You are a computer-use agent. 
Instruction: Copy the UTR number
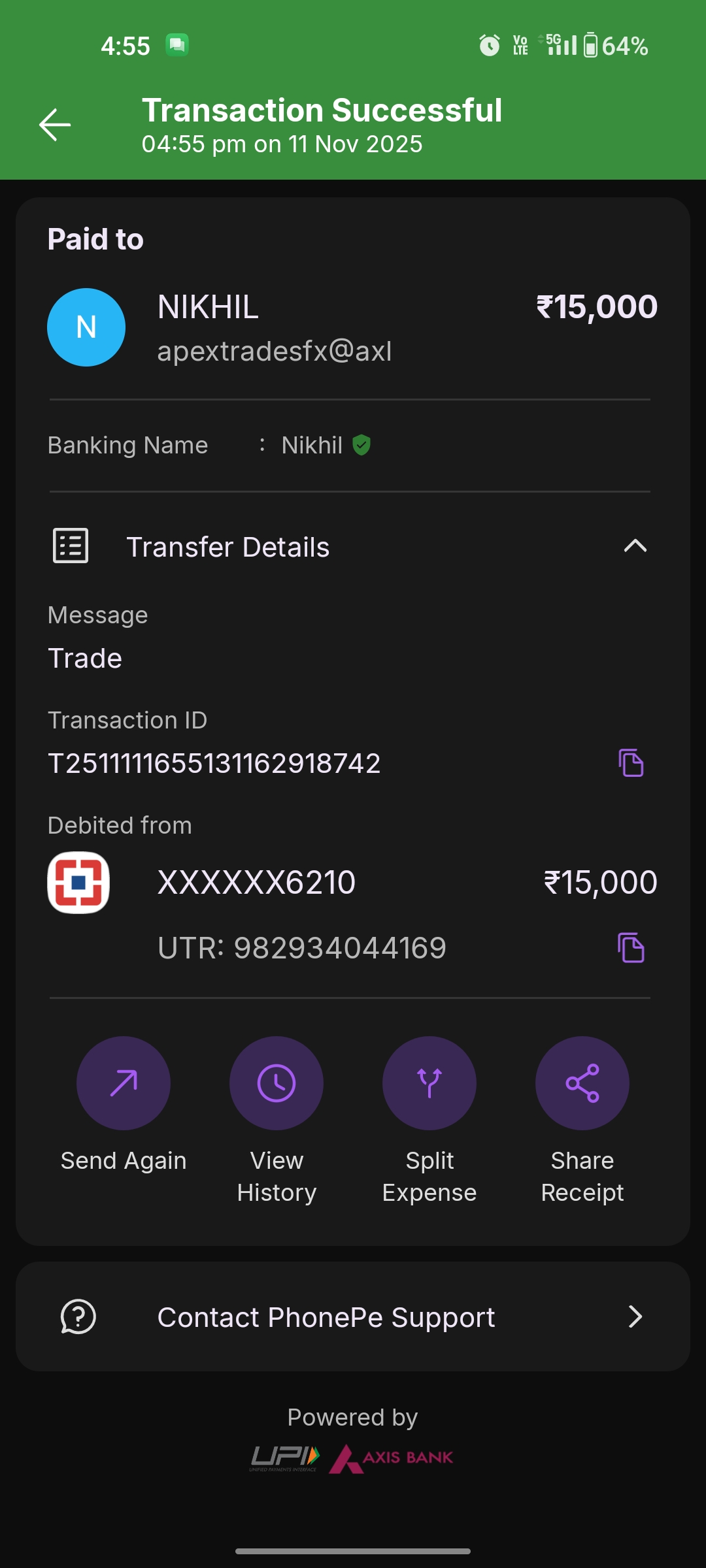[x=631, y=947]
